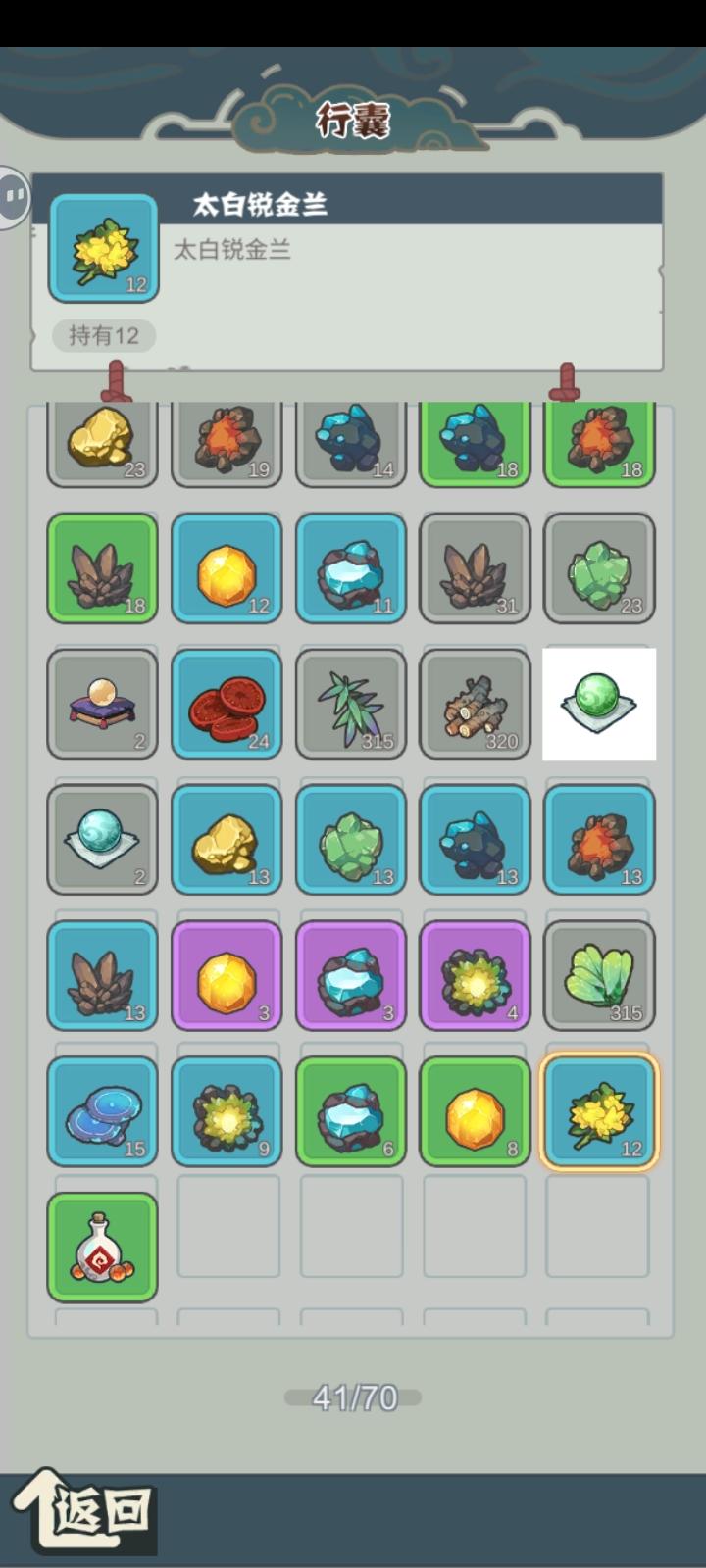Tap the firewood pile showing 320

pyautogui.click(x=475, y=704)
